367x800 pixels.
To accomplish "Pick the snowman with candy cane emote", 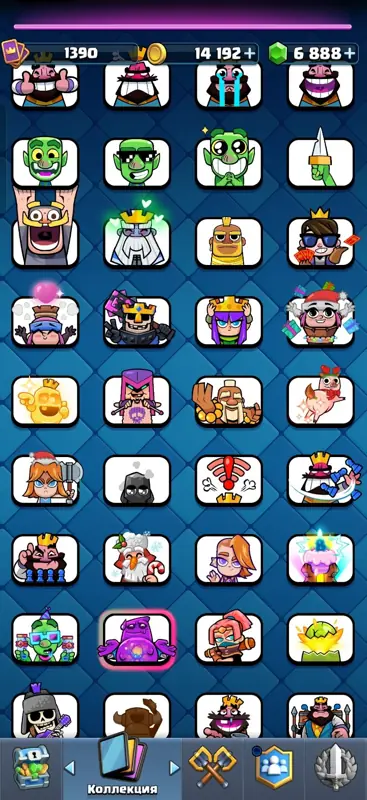I will point(137,559).
